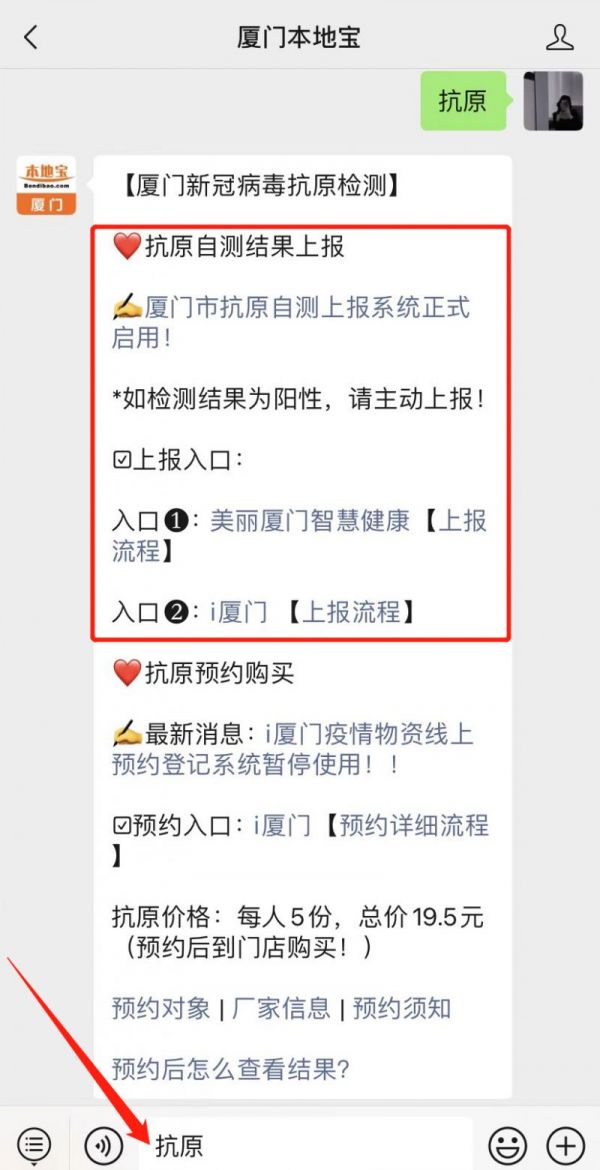The width and height of the screenshot is (600, 1170).
Task: Open the 预约须知 link
Action: (x=401, y=1009)
